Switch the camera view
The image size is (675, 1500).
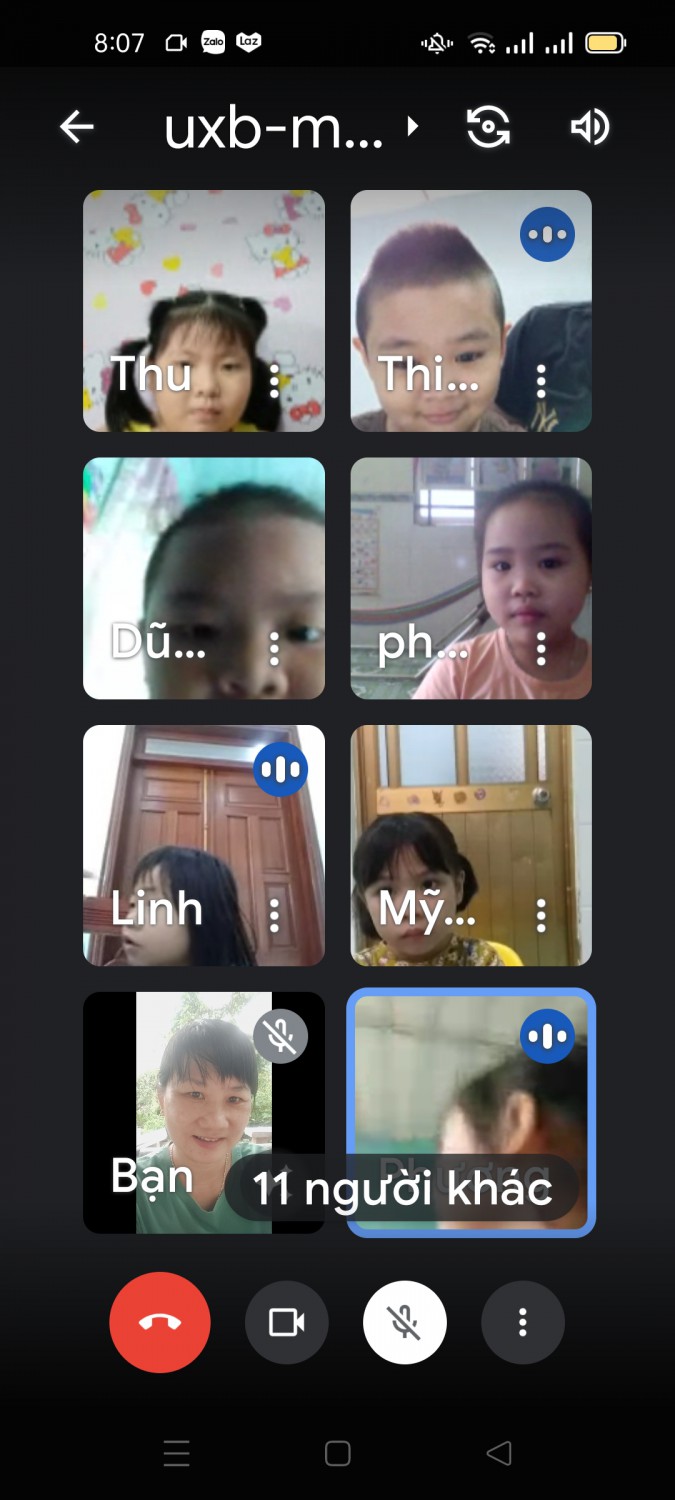tap(489, 127)
